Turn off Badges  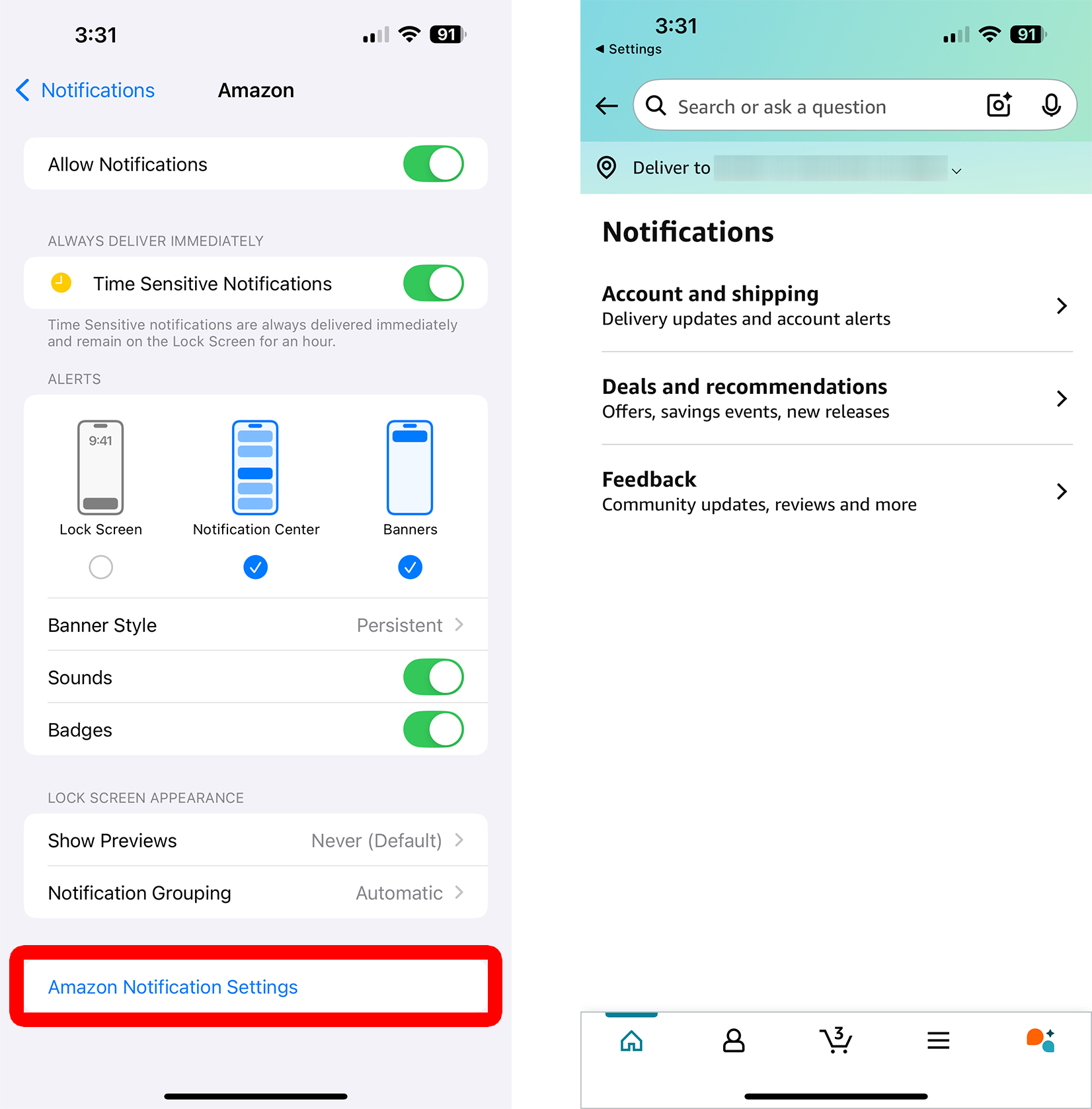433,730
